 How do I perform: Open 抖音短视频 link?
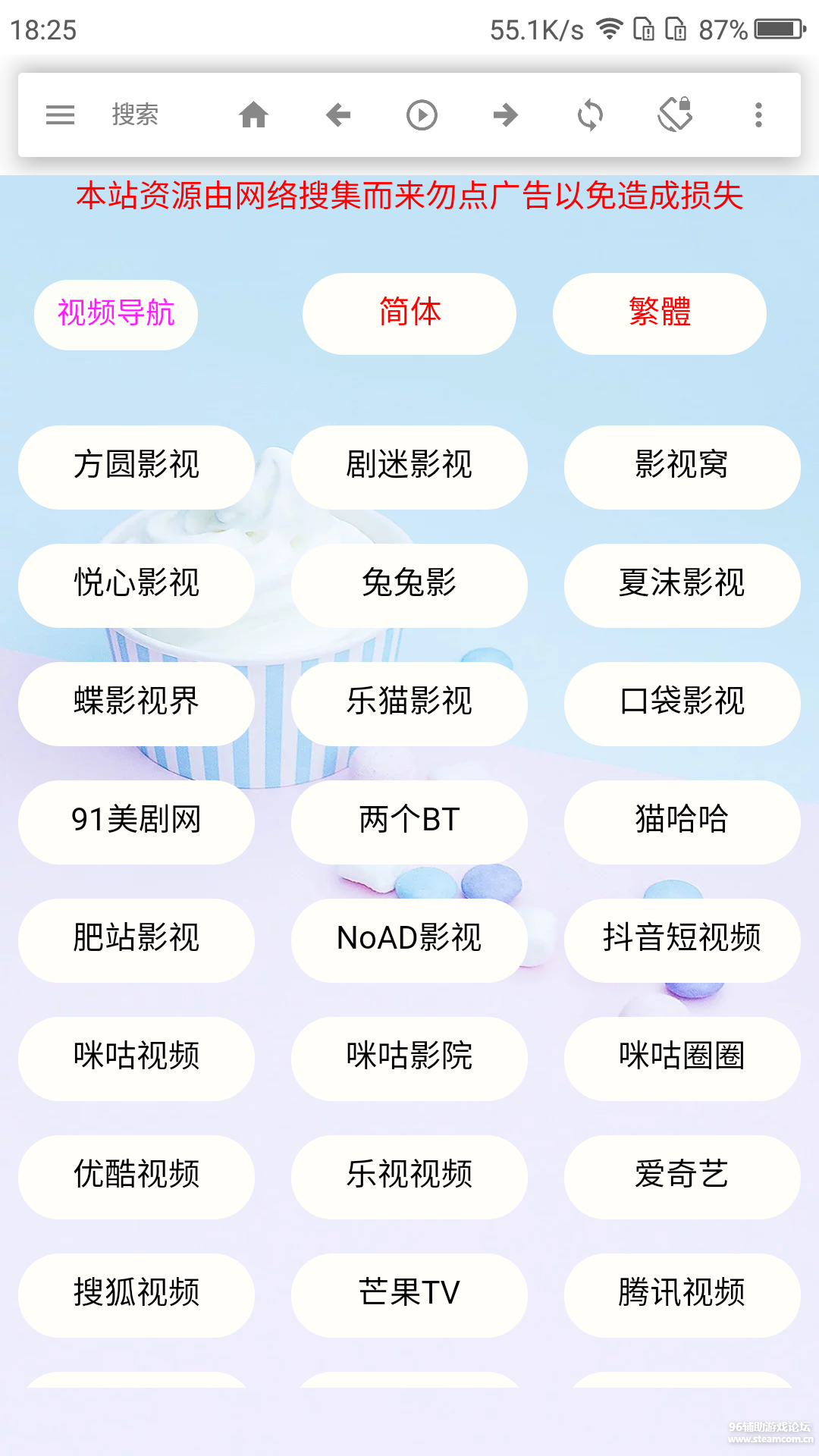tap(681, 940)
